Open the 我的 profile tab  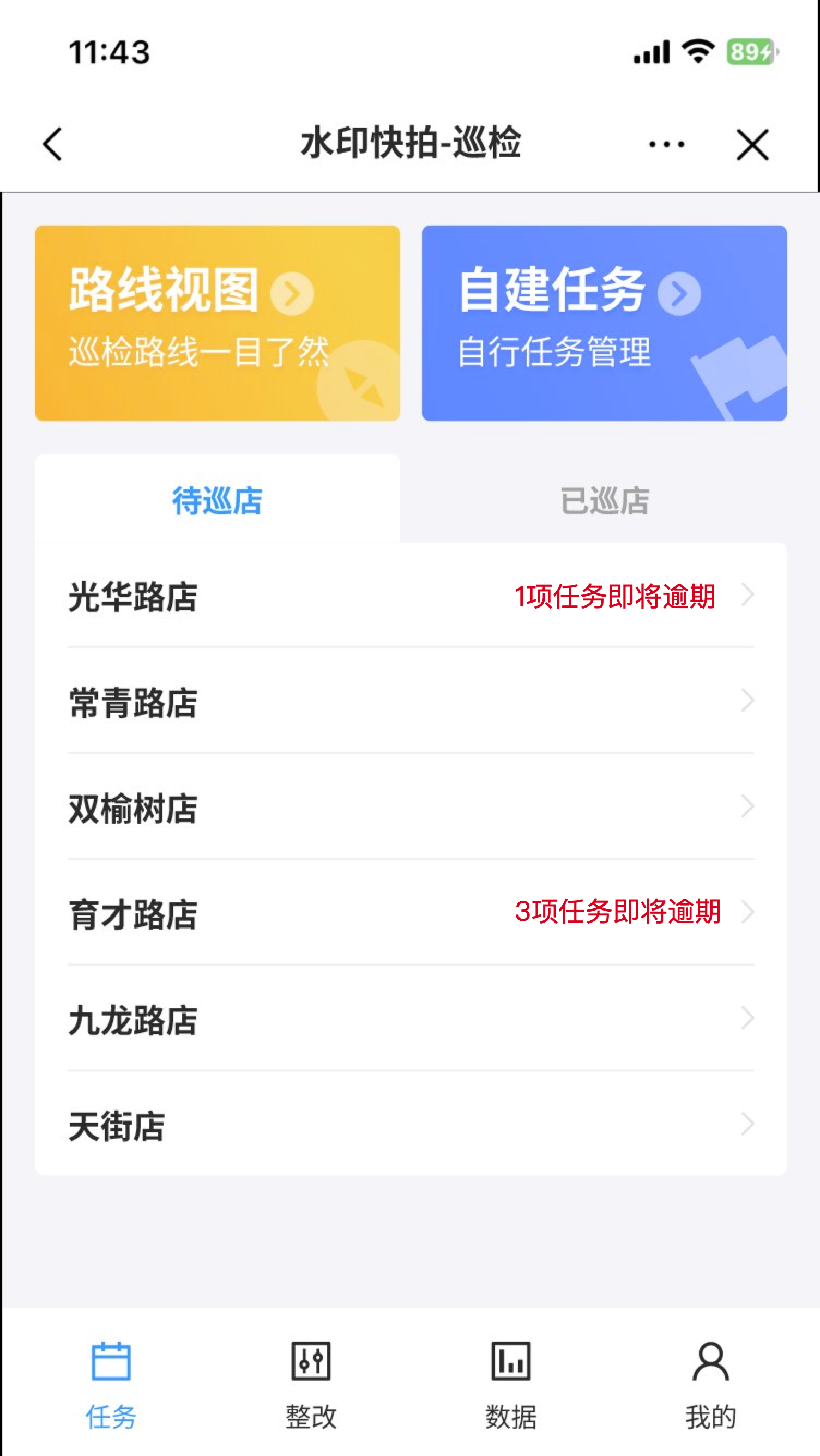coord(710,1384)
